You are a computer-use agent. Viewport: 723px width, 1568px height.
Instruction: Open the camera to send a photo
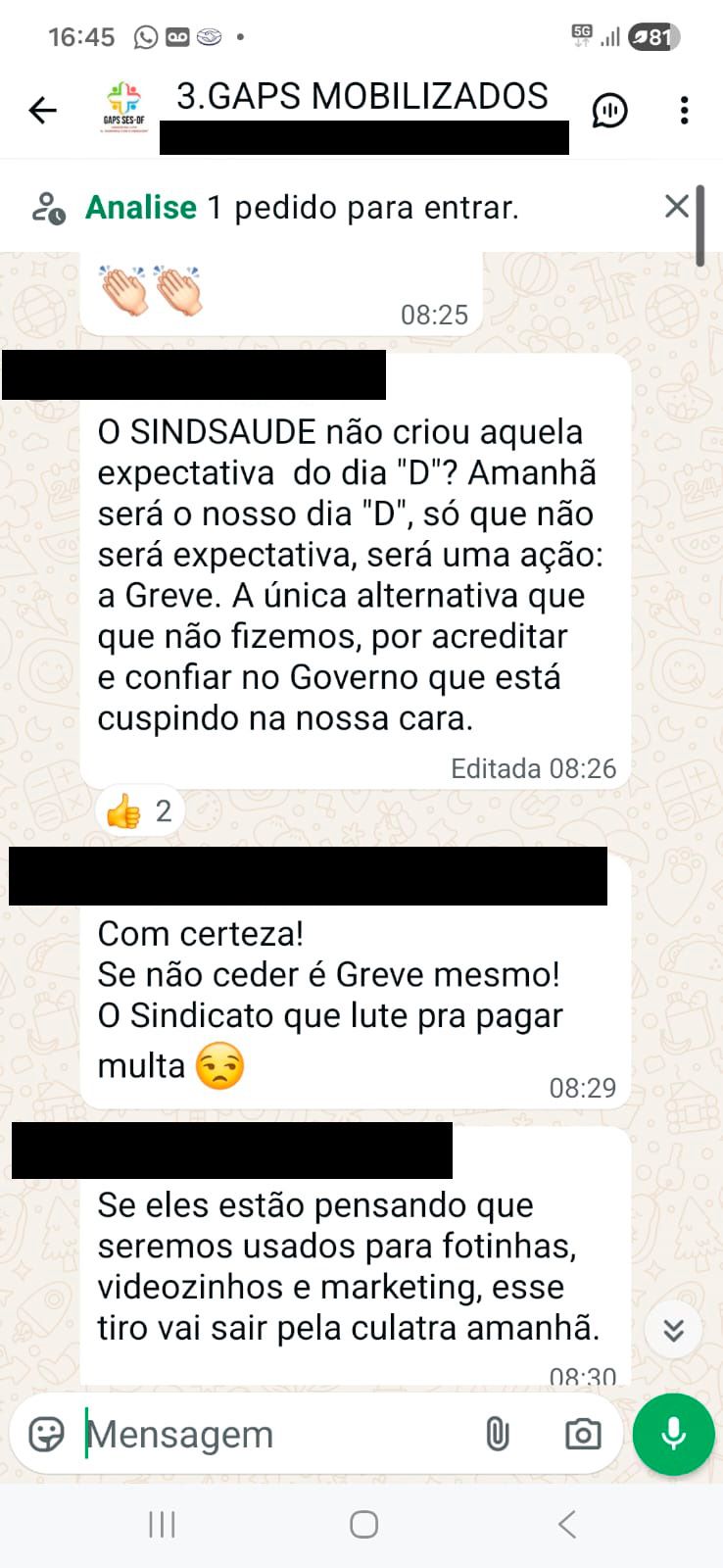(583, 1435)
